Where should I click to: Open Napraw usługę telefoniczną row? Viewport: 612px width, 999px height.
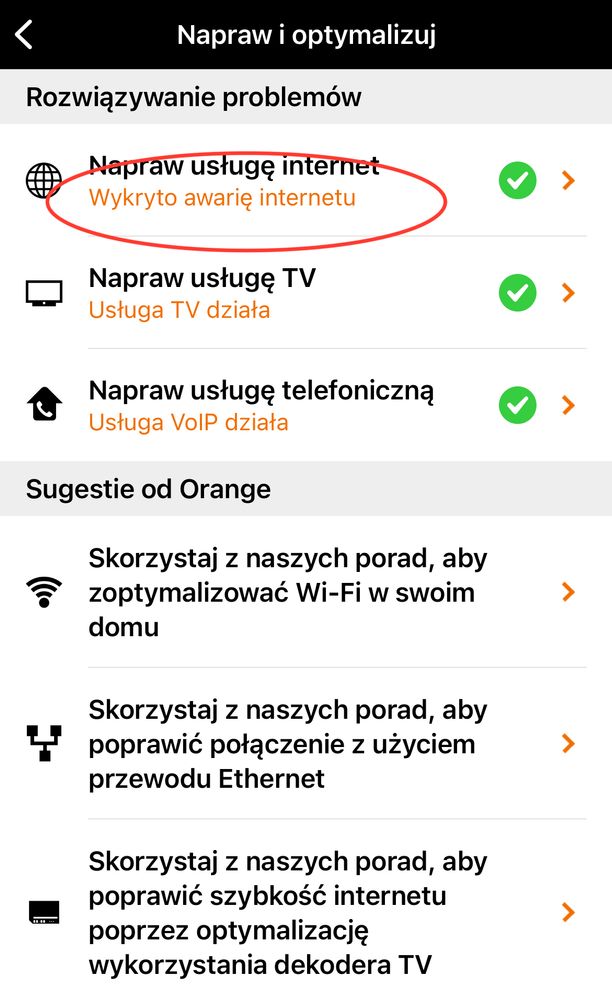click(x=300, y=405)
